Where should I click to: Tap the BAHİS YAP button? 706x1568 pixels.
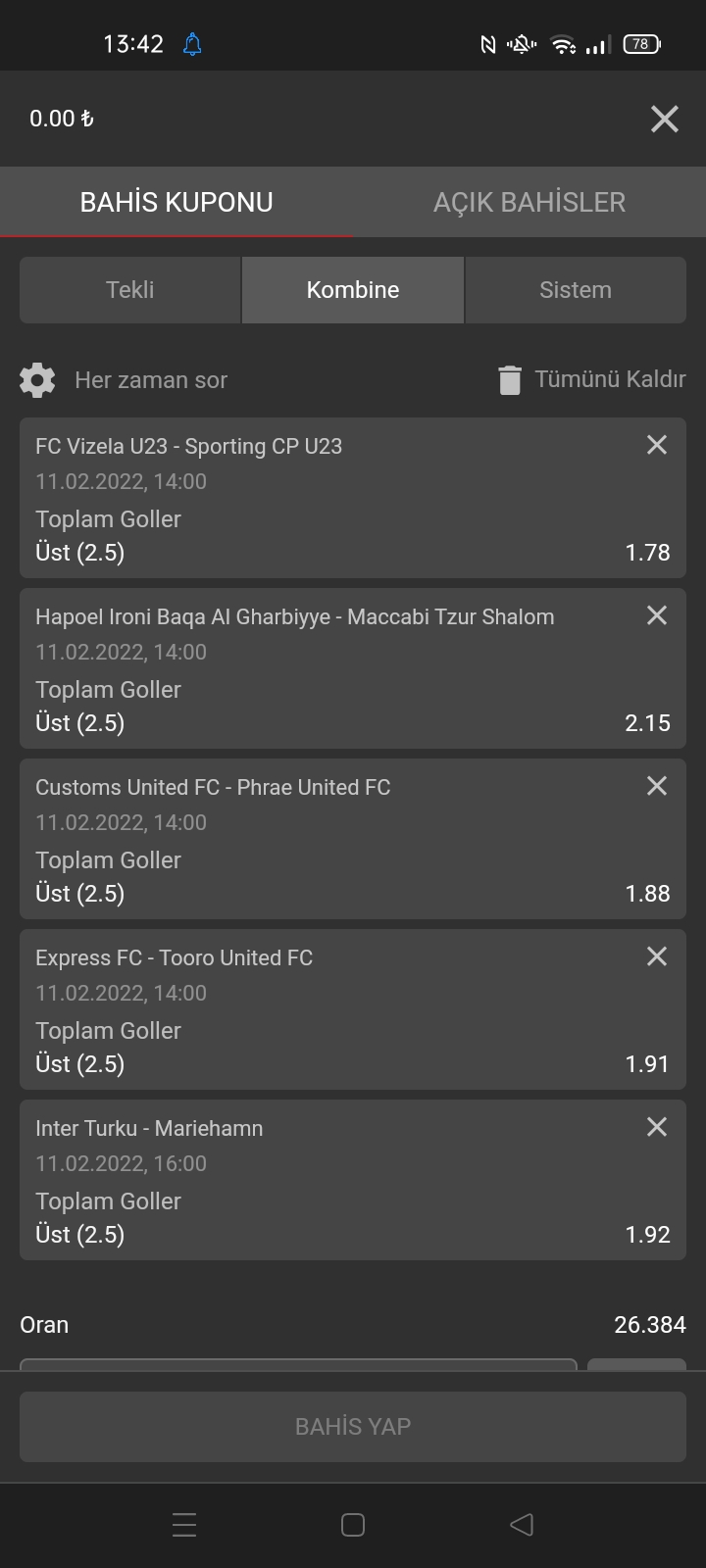(x=353, y=1427)
